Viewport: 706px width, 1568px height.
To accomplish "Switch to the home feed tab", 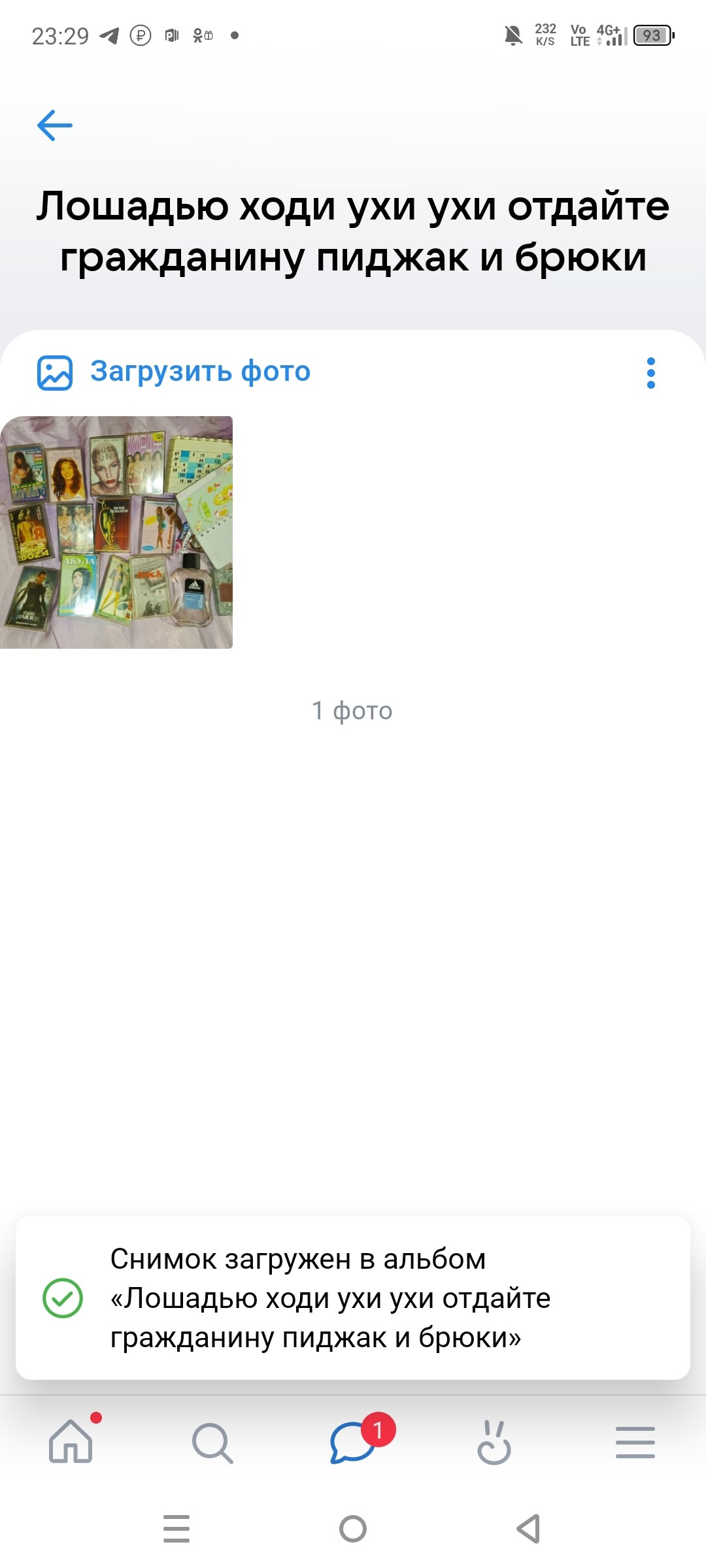I will (71, 1442).
